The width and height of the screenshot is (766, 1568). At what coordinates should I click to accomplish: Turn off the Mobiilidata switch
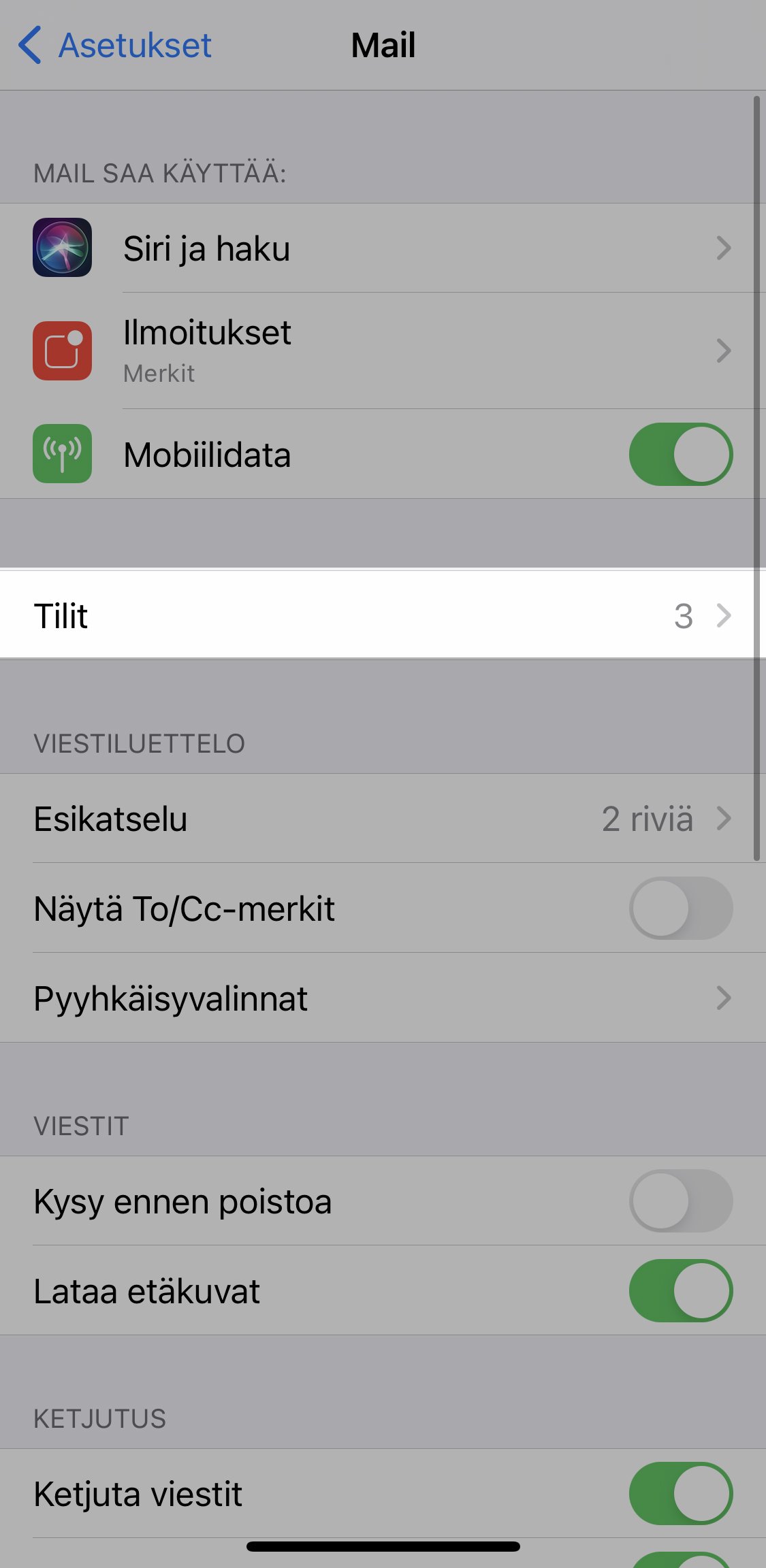(x=680, y=454)
